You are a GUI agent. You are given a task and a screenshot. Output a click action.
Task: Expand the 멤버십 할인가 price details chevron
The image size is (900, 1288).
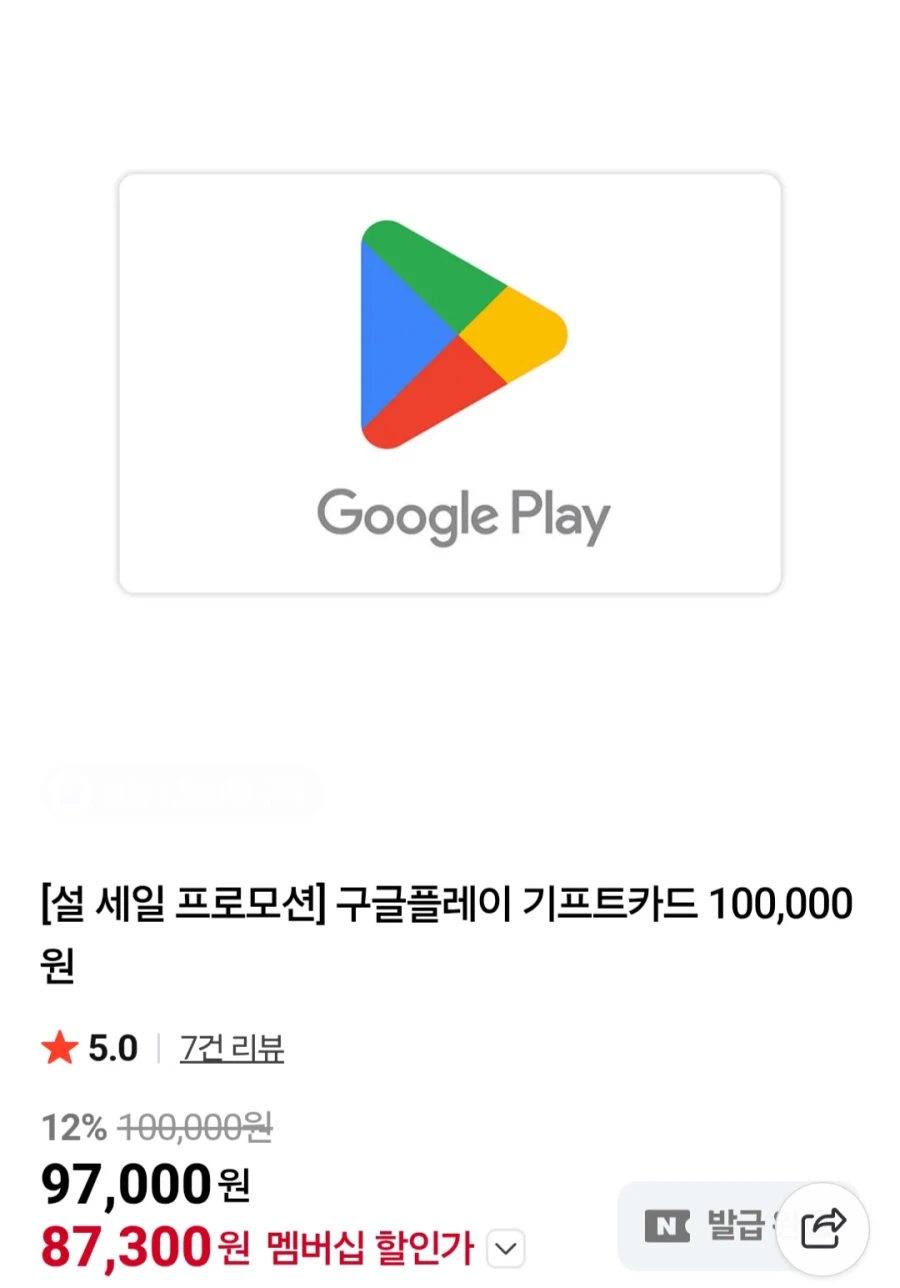505,1248
